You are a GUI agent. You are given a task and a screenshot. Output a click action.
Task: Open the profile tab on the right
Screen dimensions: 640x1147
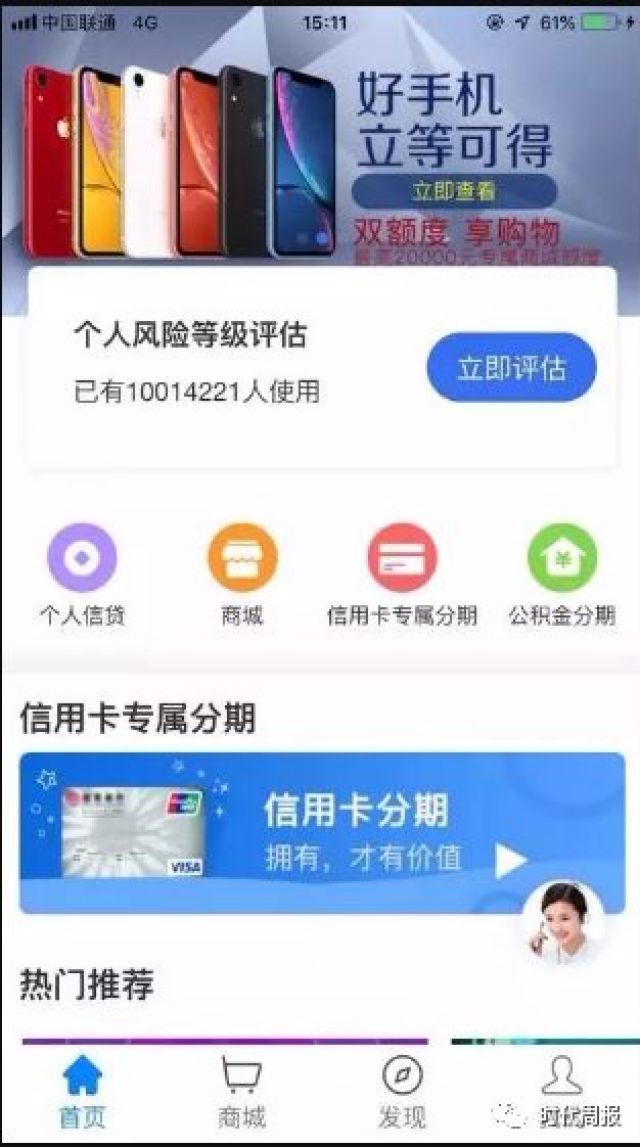(562, 1085)
